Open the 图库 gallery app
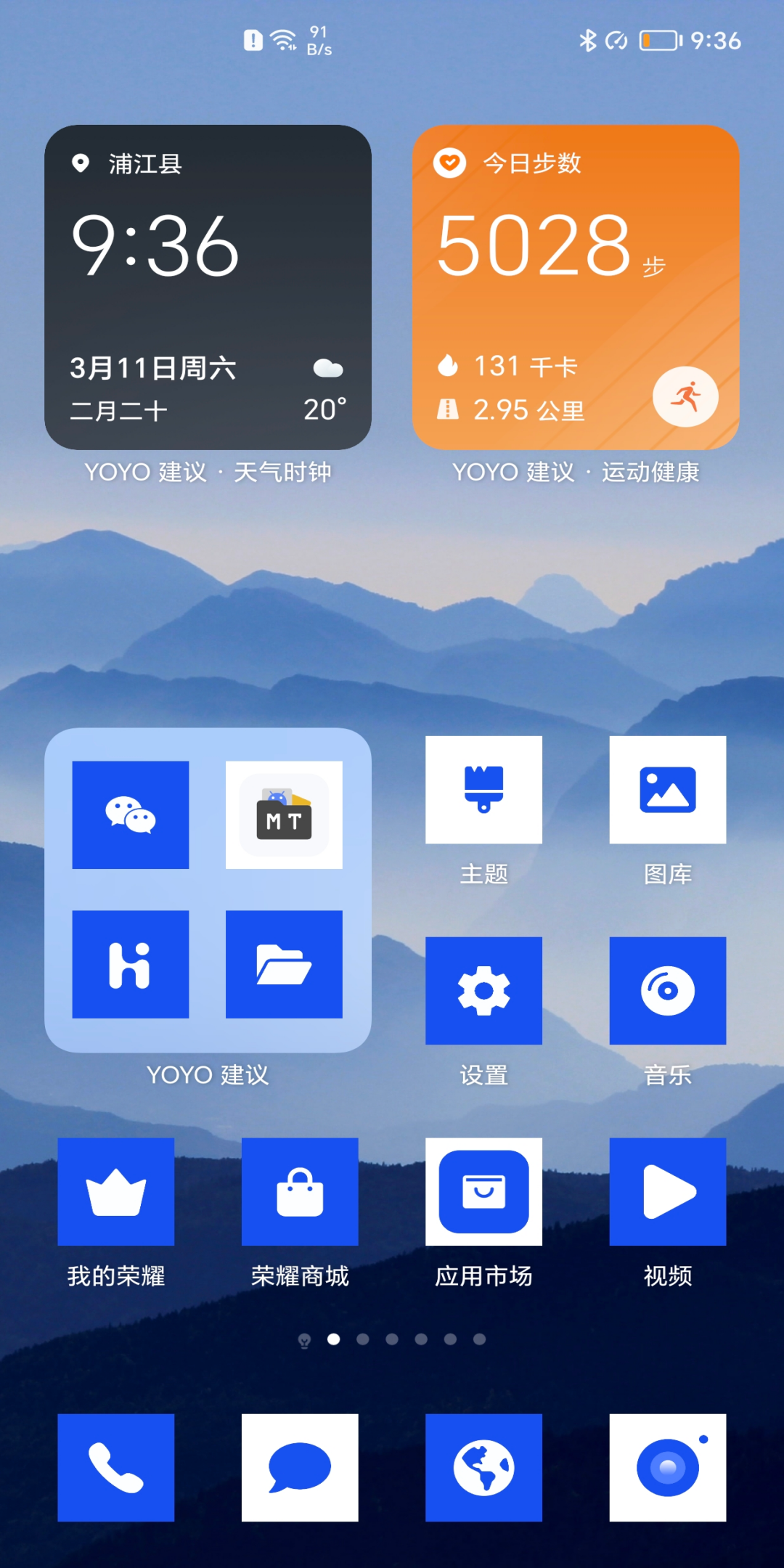 (x=667, y=790)
